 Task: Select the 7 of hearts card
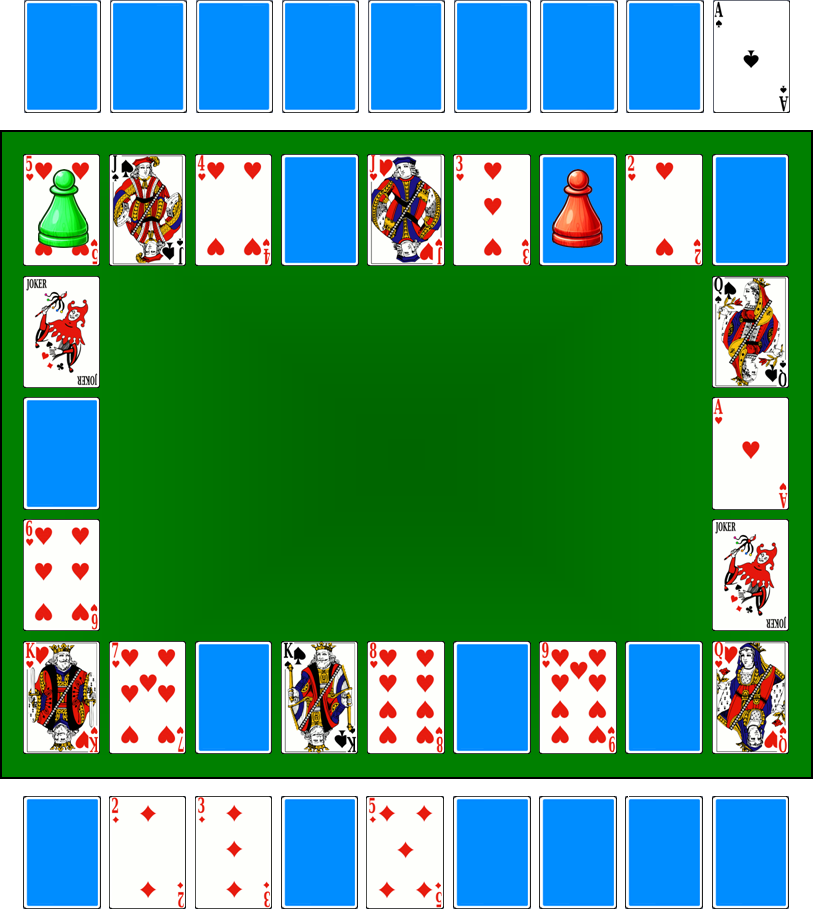point(147,697)
